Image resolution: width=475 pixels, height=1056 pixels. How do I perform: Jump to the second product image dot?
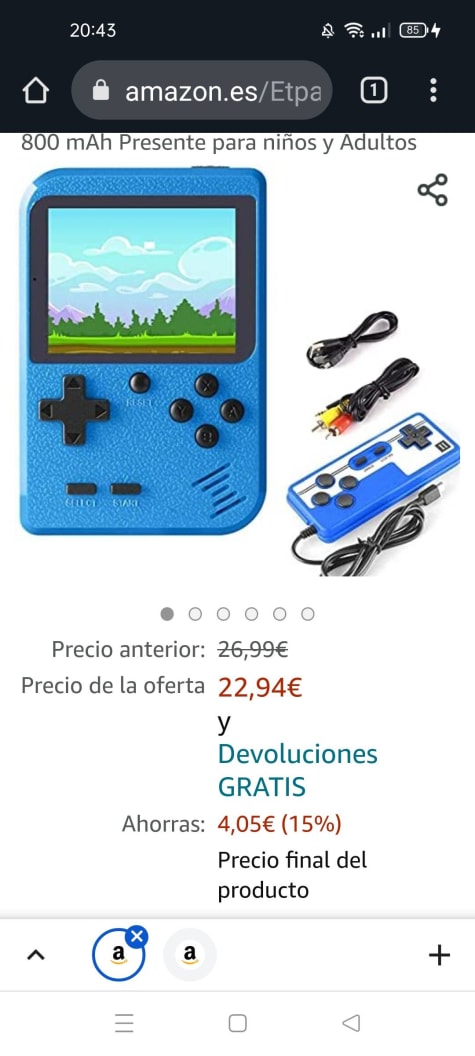point(195,614)
